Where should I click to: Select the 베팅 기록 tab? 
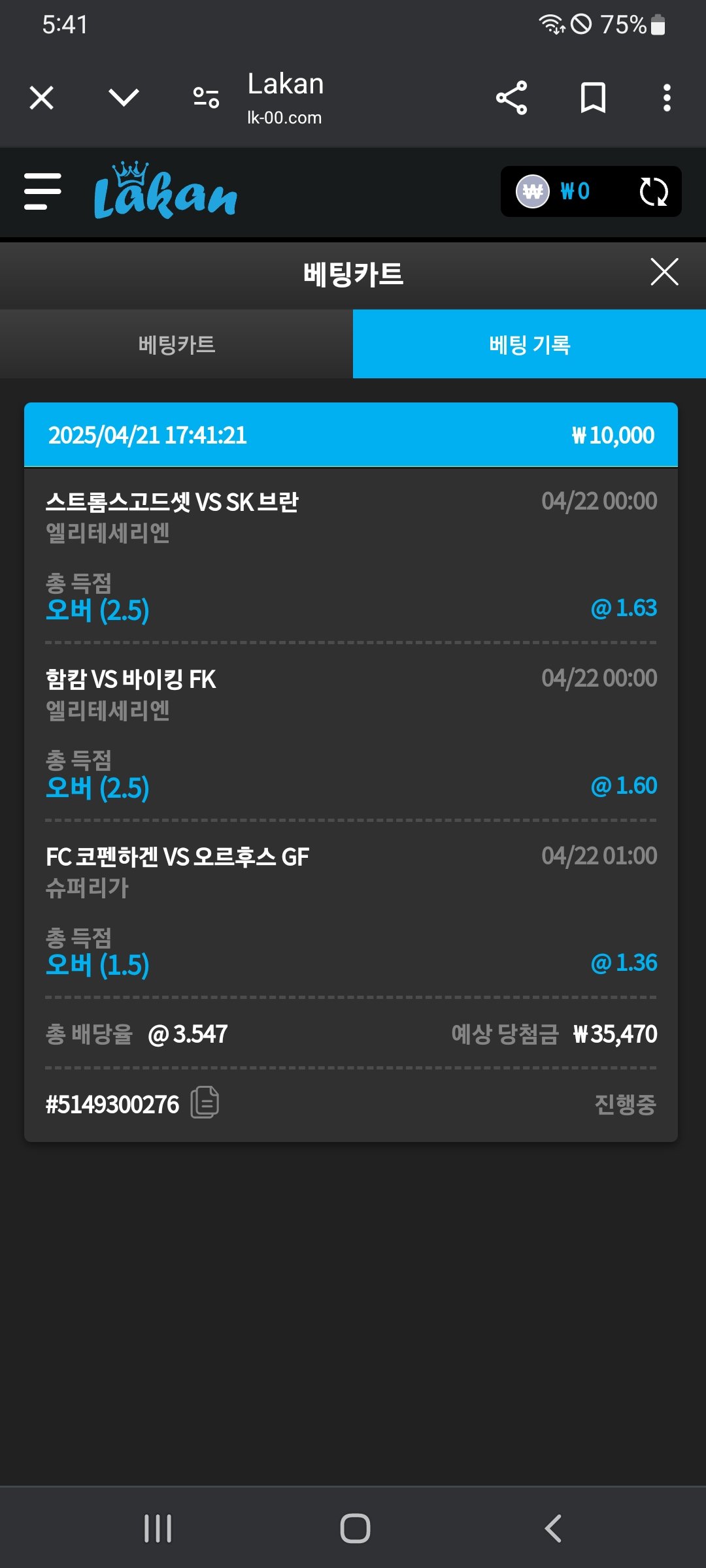pyautogui.click(x=529, y=344)
